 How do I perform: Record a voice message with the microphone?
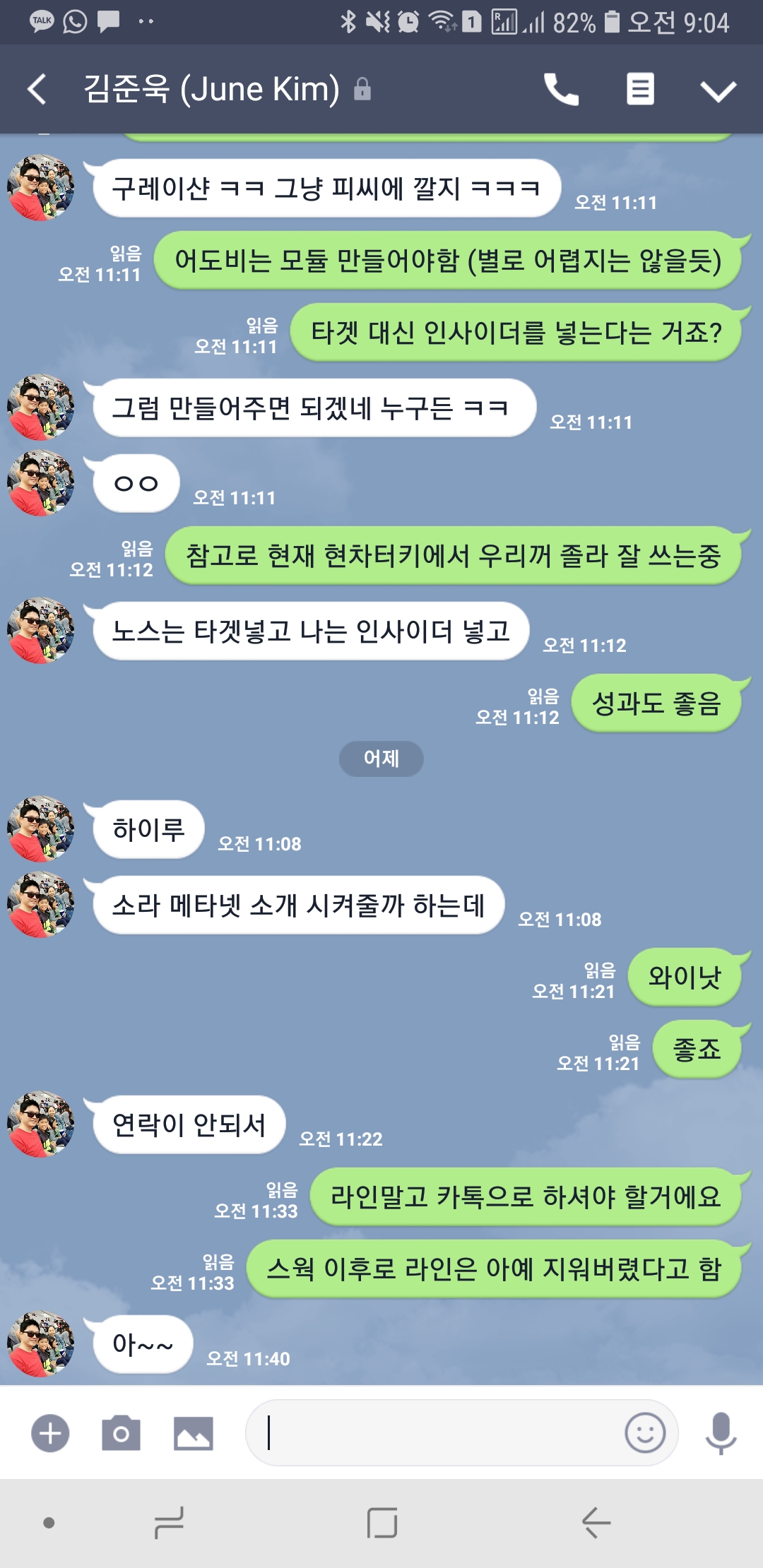(721, 1434)
